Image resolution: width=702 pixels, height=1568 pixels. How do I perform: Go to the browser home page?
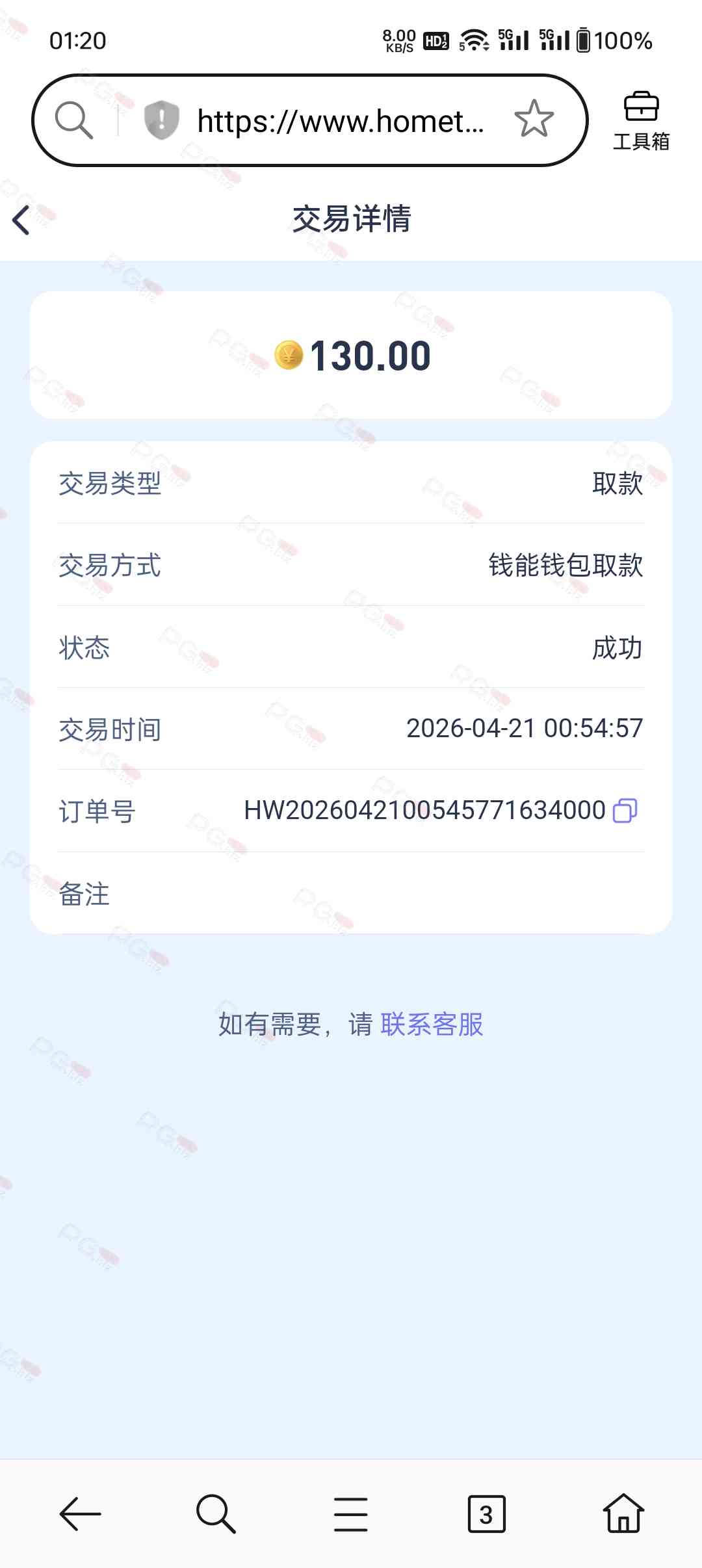point(623,1514)
